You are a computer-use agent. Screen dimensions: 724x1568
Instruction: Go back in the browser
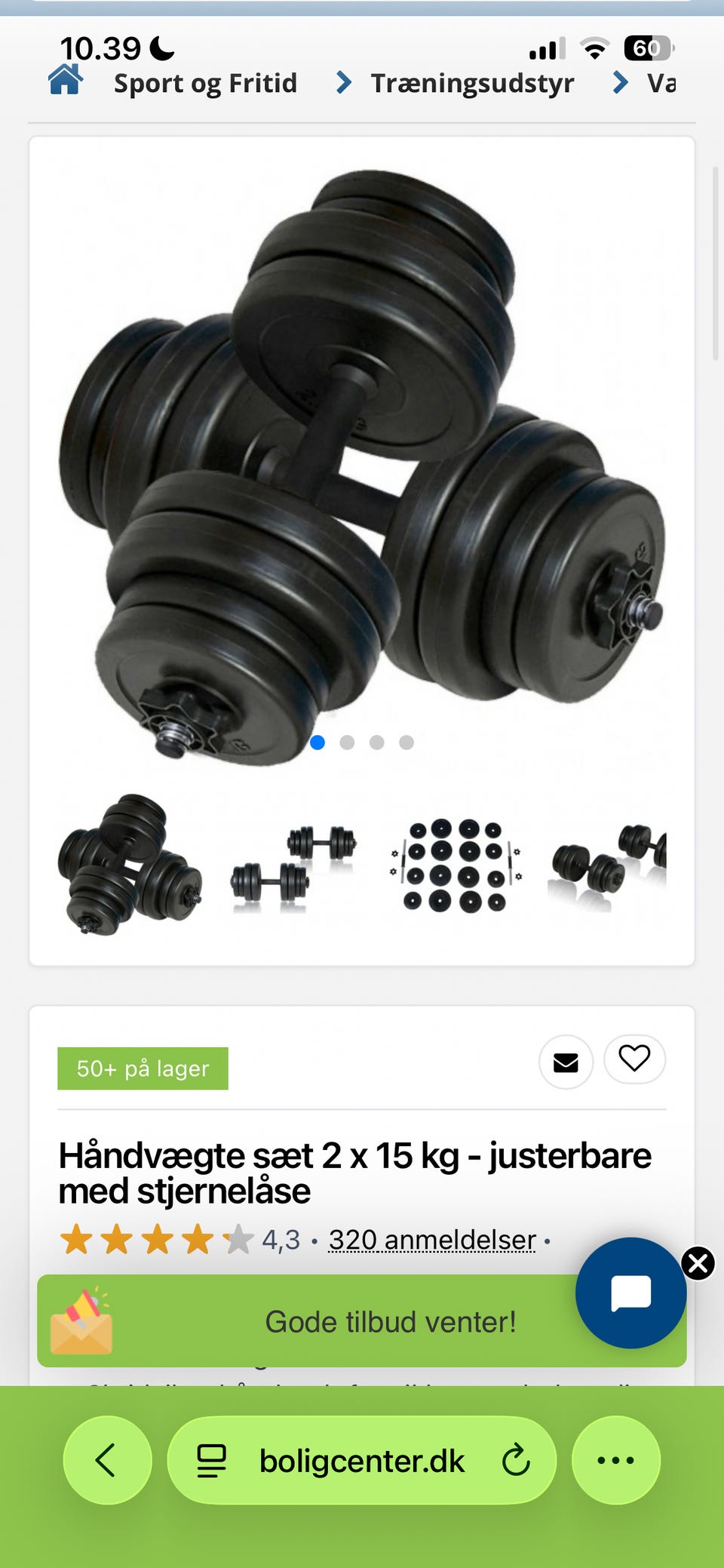[107, 1460]
